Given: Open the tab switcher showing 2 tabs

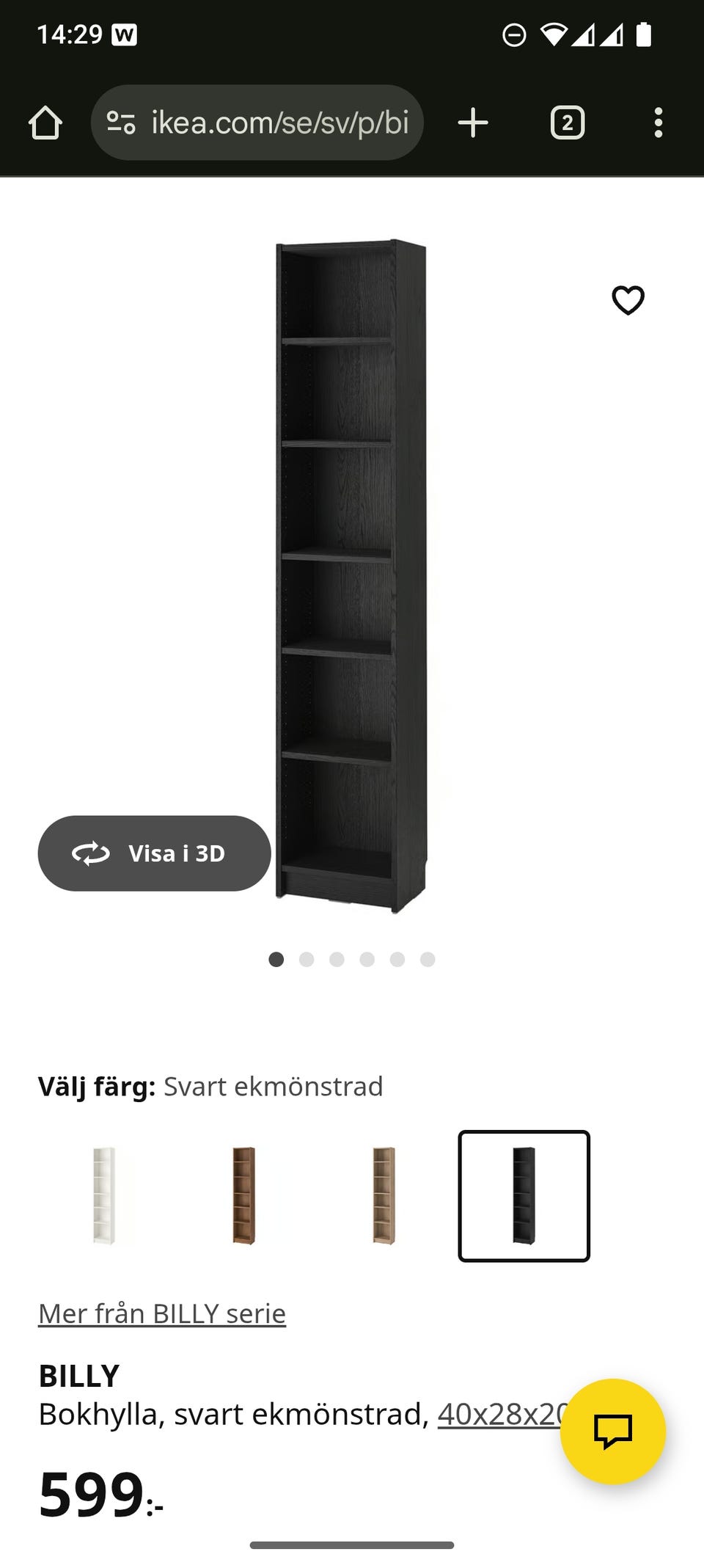Looking at the screenshot, I should click(x=567, y=123).
